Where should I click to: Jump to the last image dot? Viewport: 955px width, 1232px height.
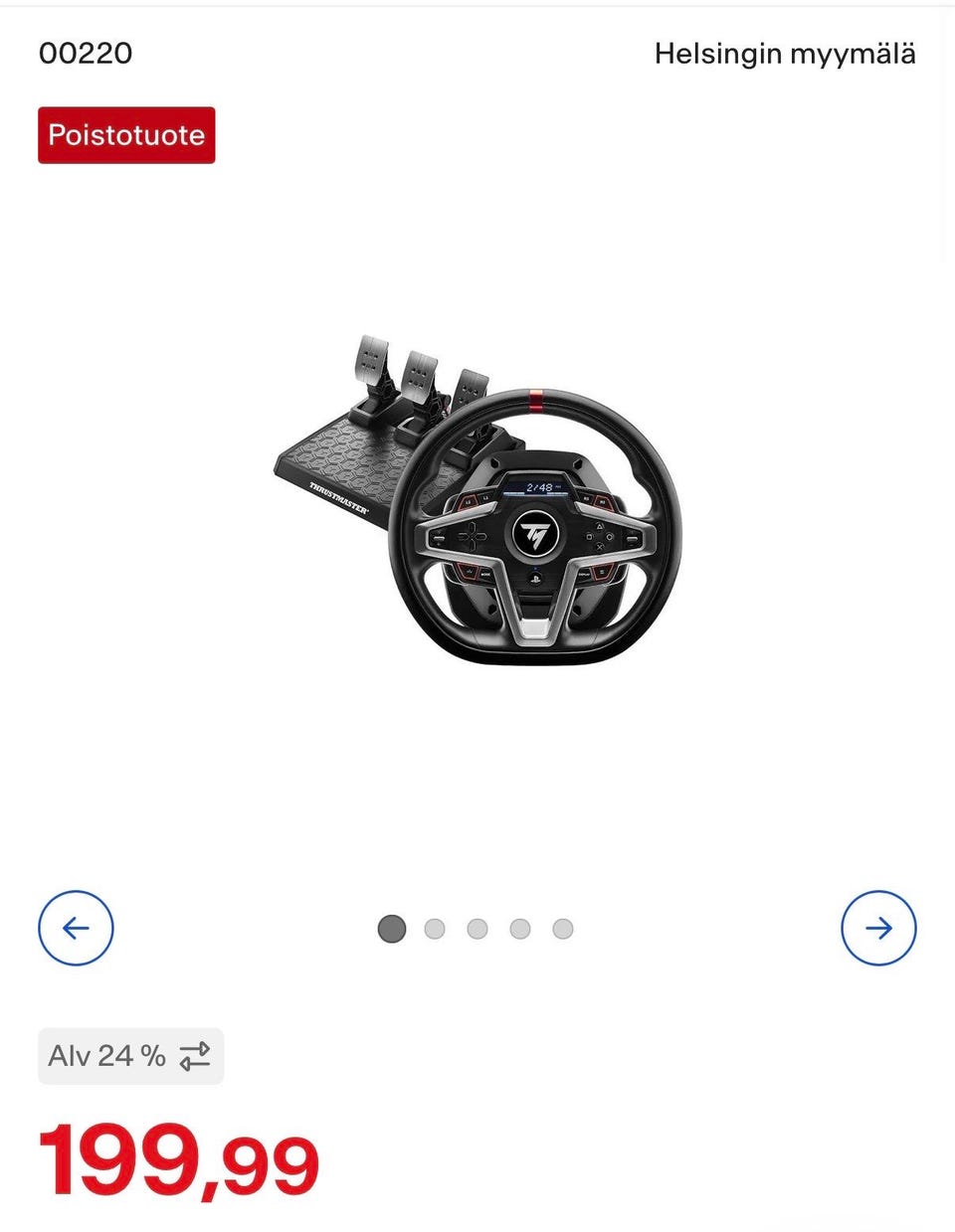tap(563, 929)
